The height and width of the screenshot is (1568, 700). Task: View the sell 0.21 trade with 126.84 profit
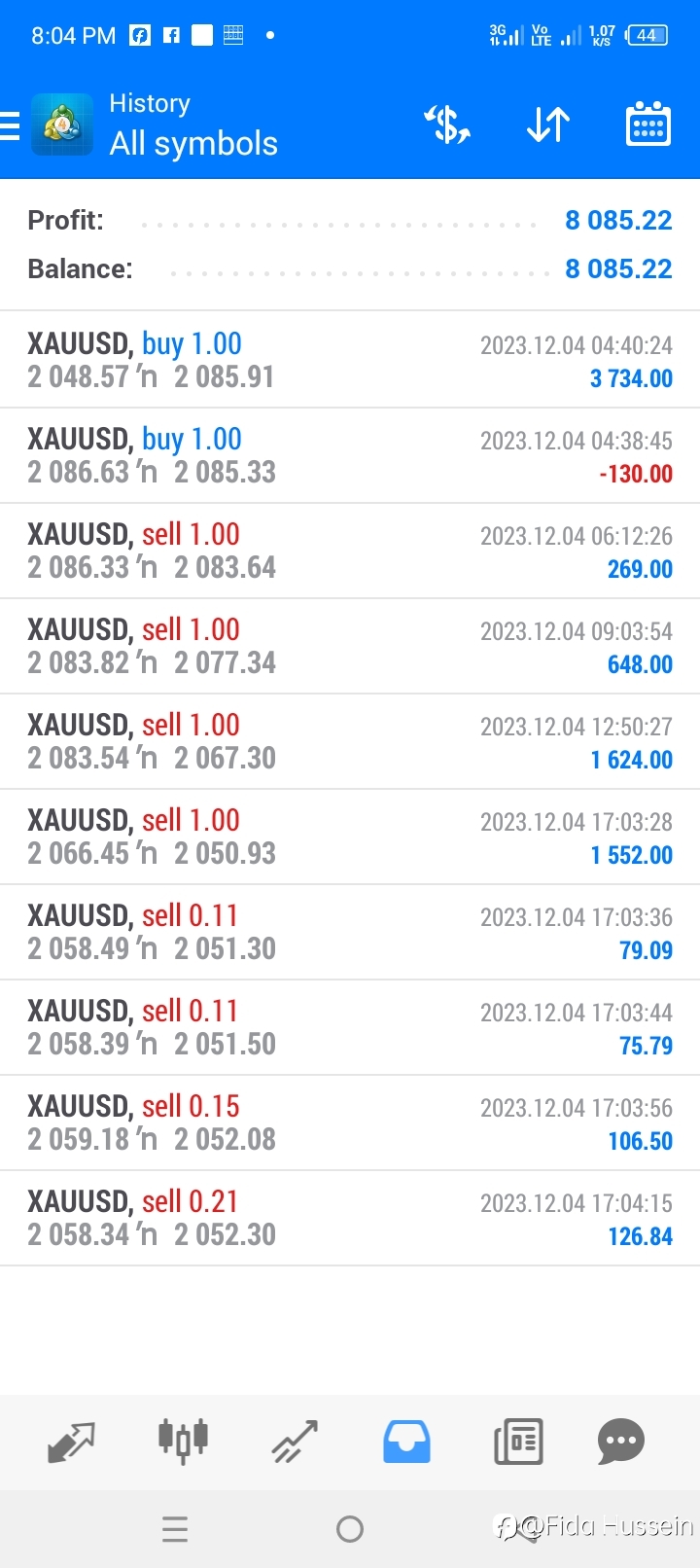(x=350, y=1218)
